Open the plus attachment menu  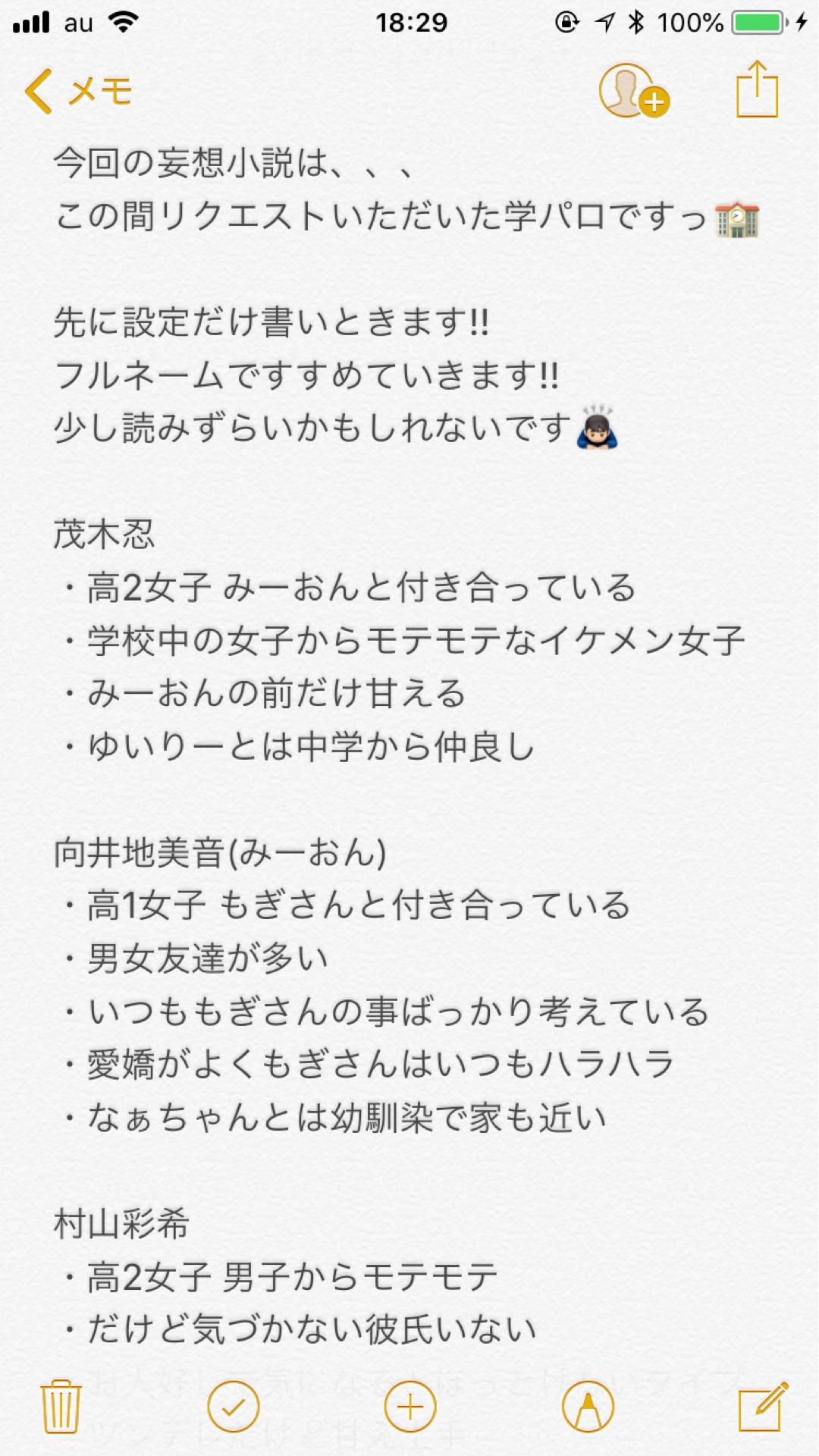tap(410, 1407)
